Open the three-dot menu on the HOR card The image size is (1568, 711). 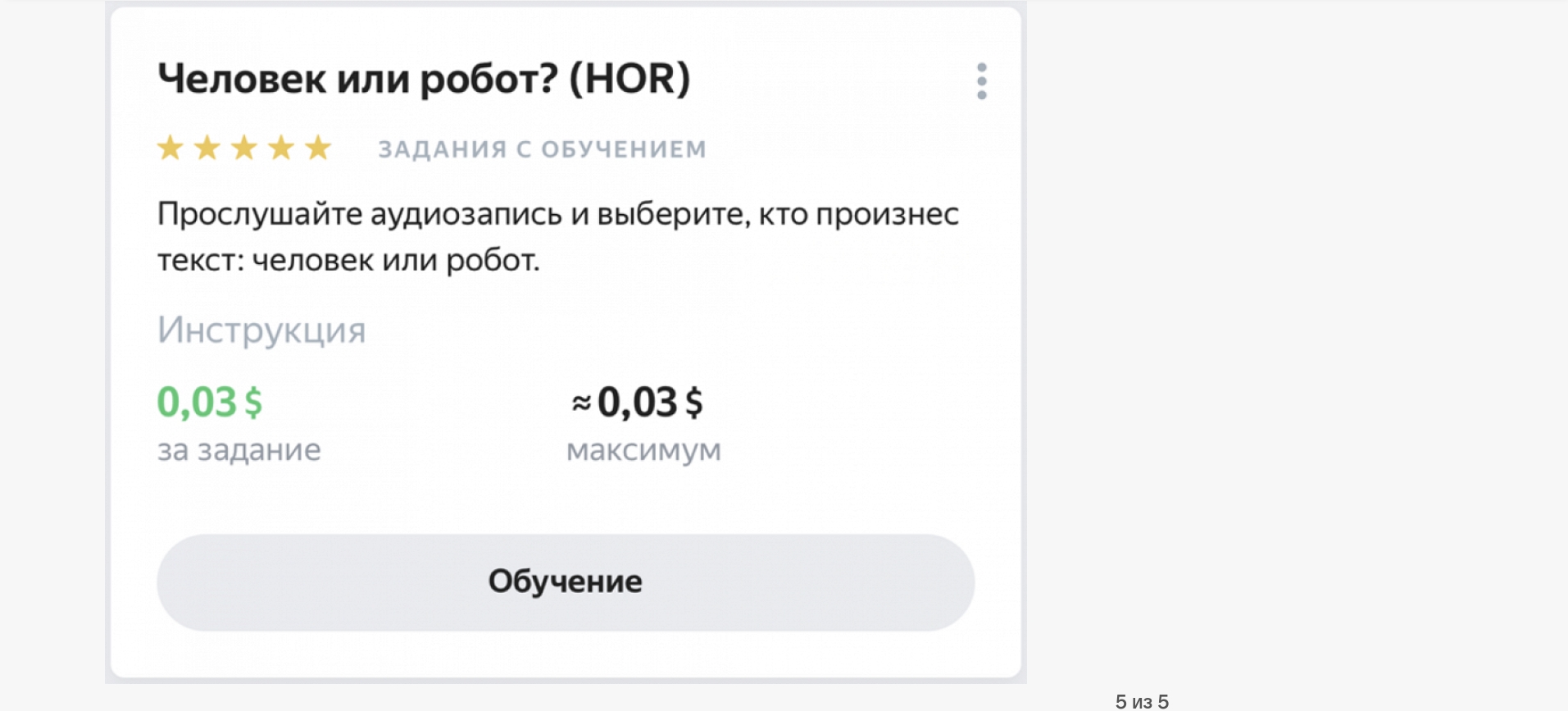(x=981, y=81)
